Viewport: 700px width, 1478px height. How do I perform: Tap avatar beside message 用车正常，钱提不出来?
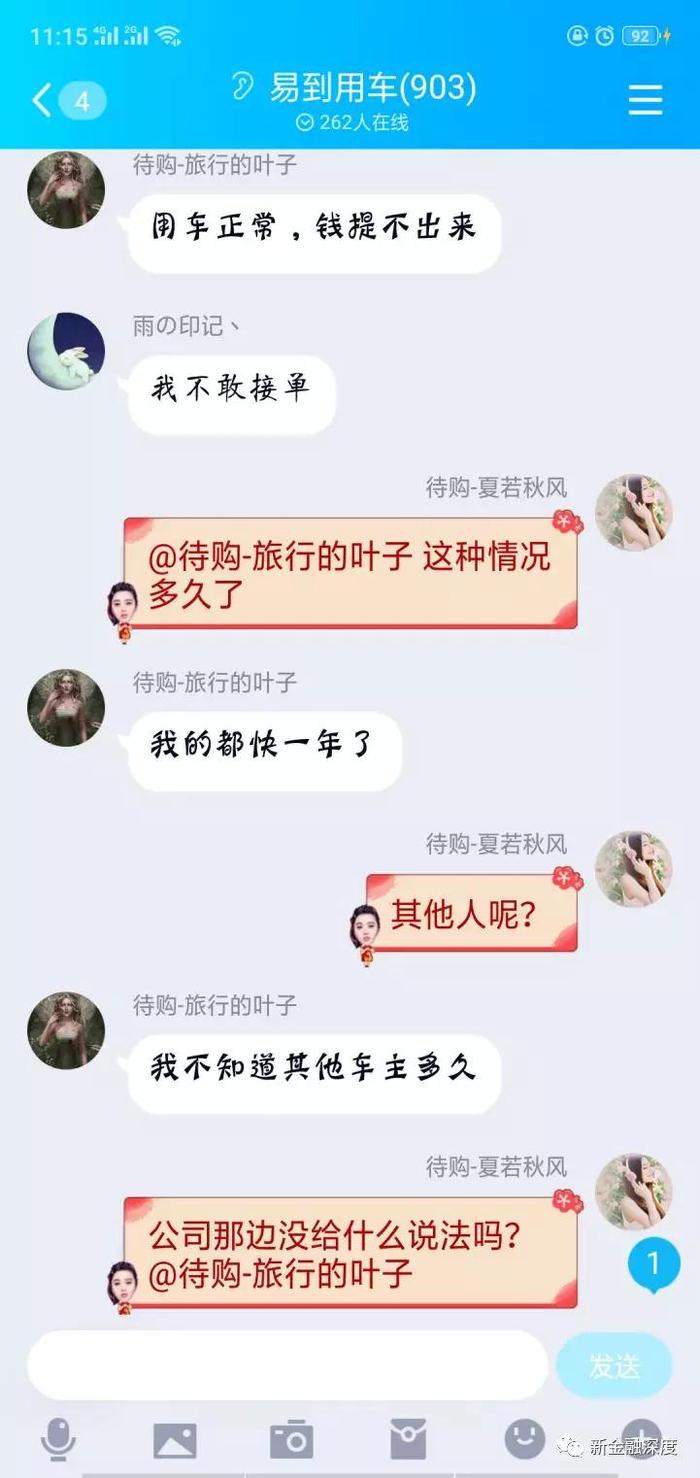pos(66,190)
